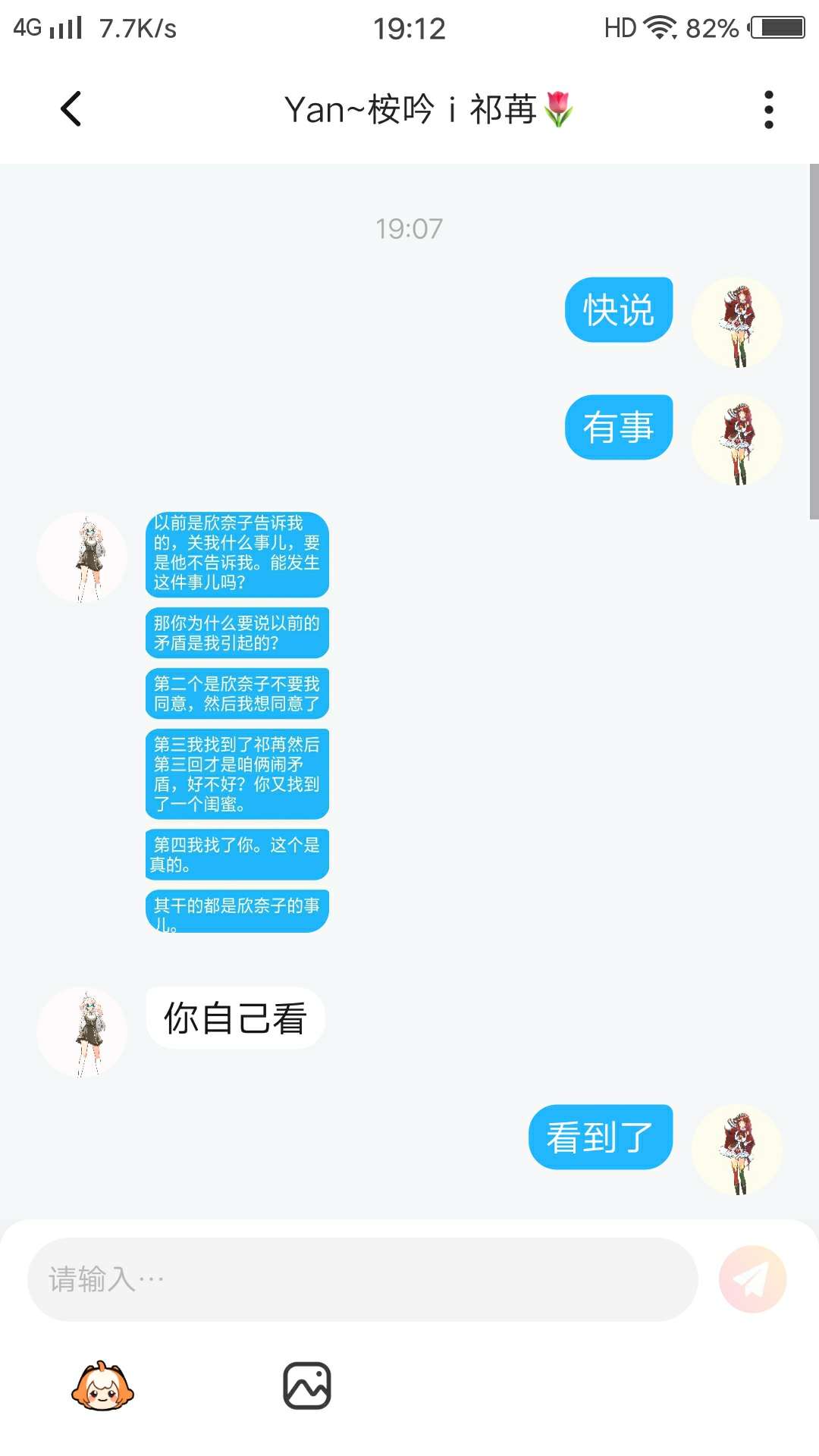Open the emoji sticker picker
Image resolution: width=819 pixels, height=1456 pixels.
(x=102, y=1386)
